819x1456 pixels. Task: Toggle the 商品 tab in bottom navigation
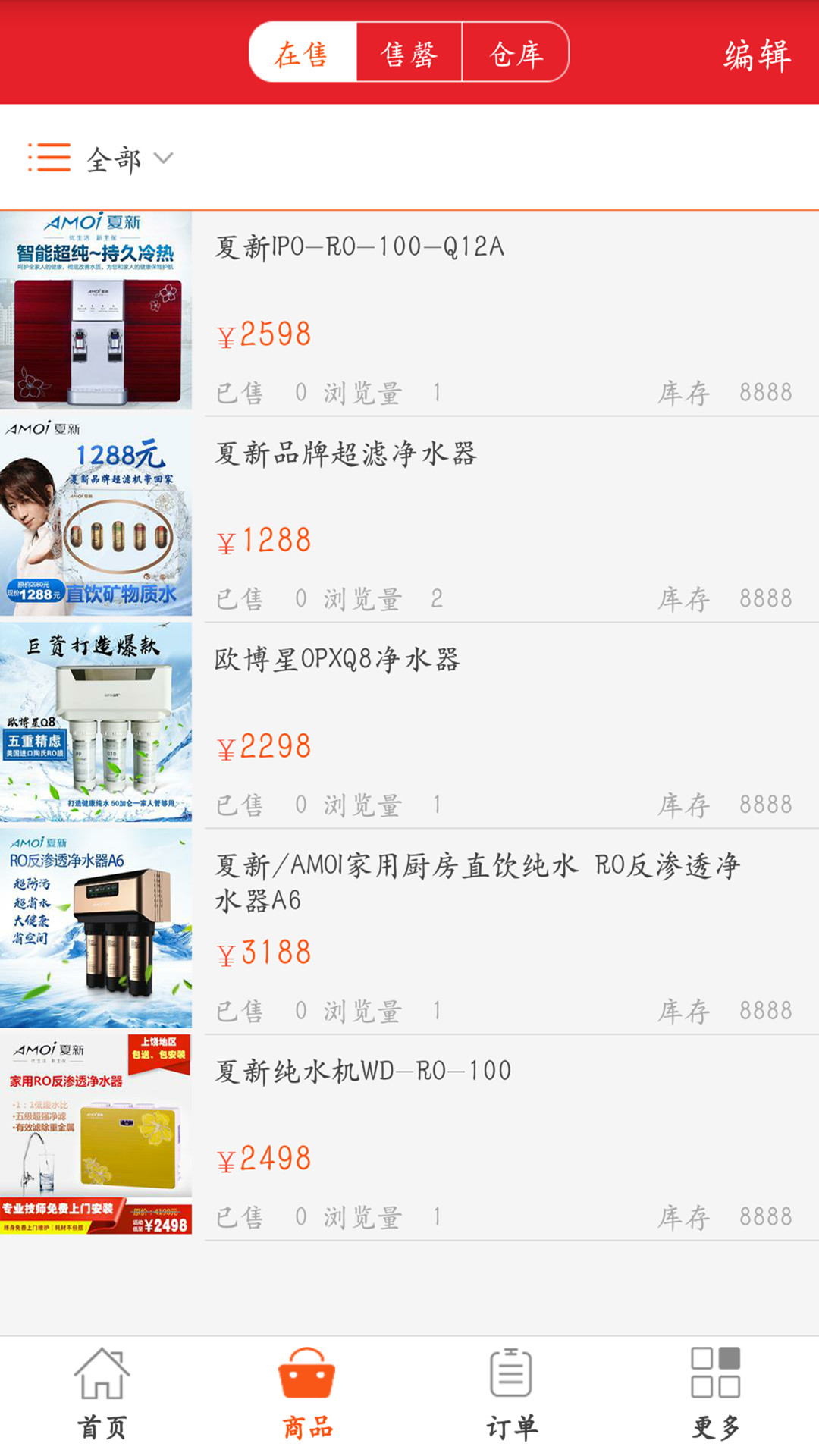[307, 1403]
